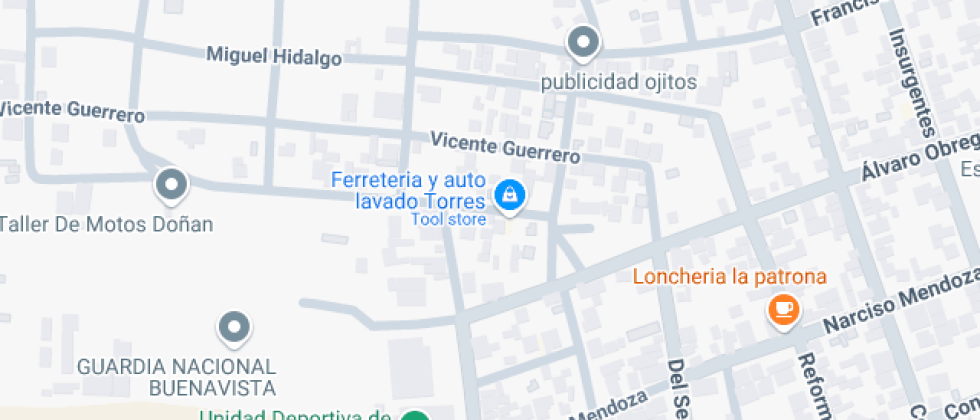
Task: Open the Guardia Nacional Buenavista pin
Action: 235,326
